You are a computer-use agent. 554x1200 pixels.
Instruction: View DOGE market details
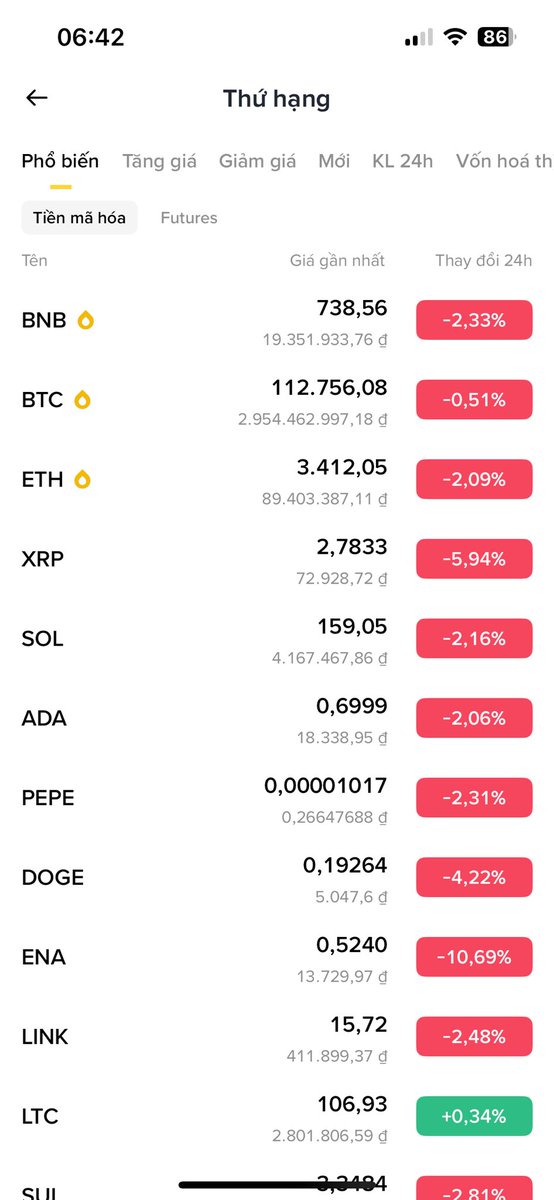(277, 878)
